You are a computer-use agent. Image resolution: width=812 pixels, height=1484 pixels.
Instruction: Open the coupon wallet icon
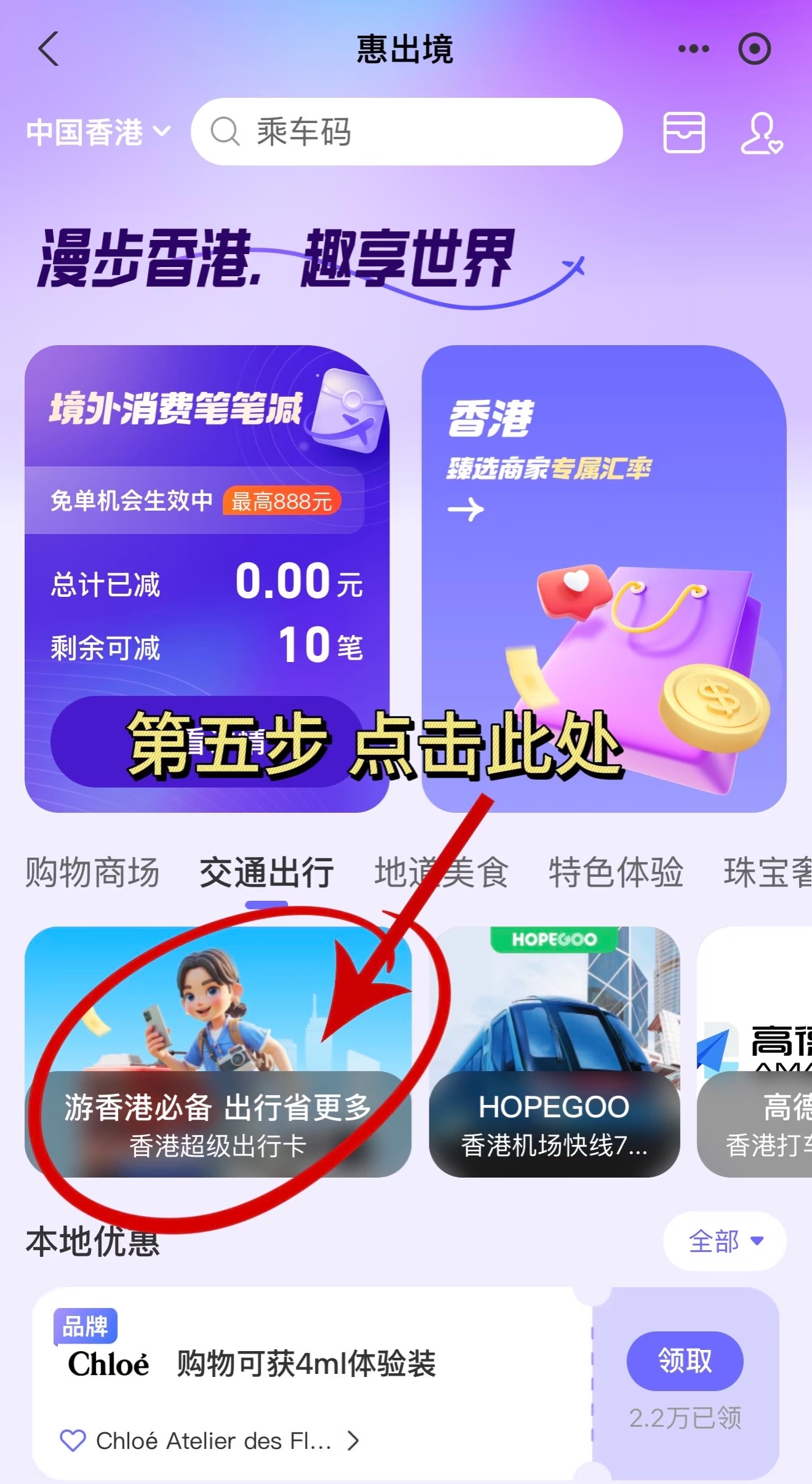pos(683,132)
